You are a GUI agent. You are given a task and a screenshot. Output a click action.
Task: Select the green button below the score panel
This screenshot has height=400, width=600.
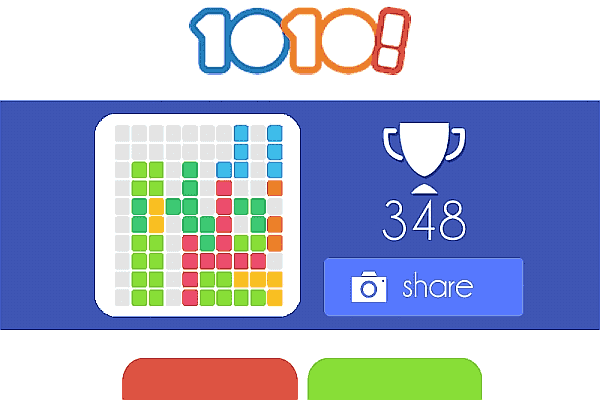pos(394,381)
